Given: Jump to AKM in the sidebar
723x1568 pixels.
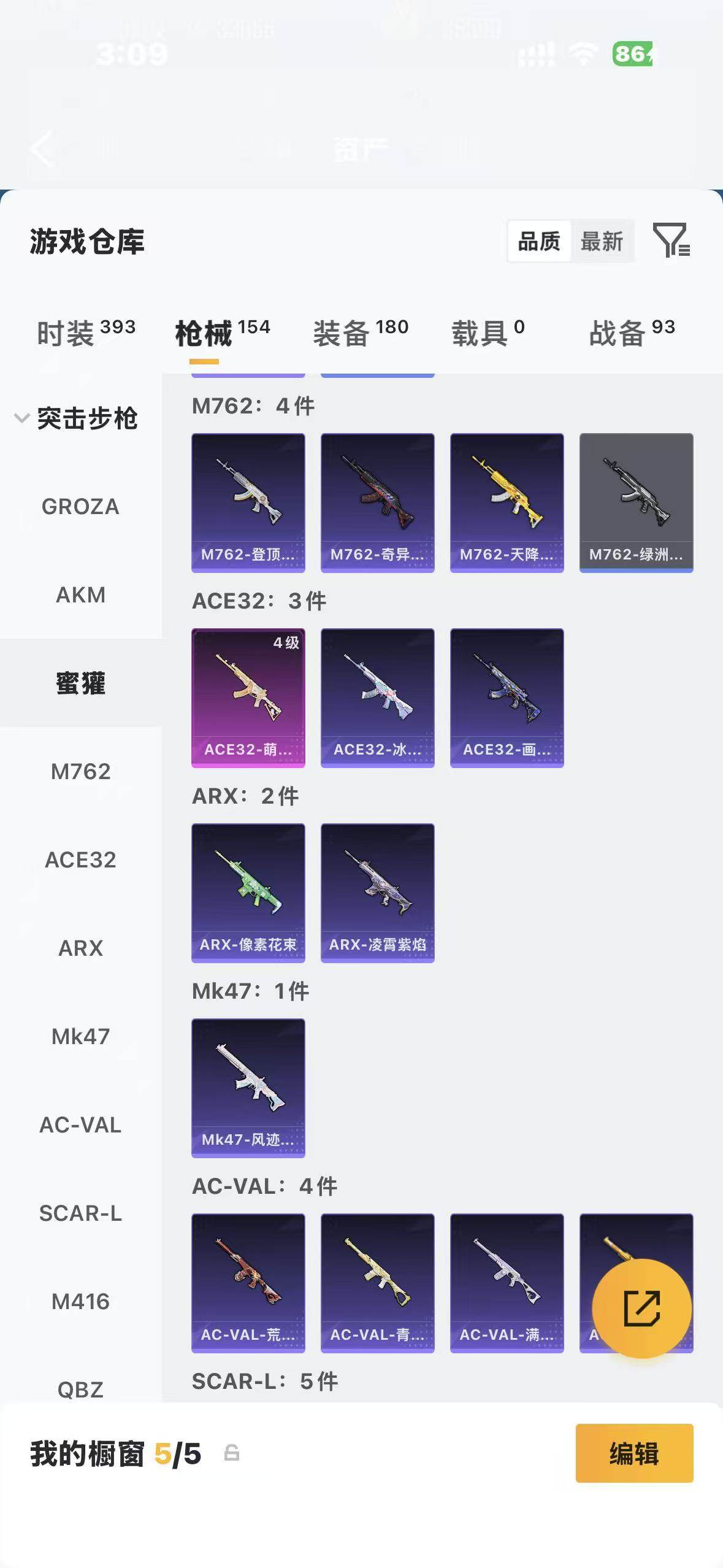Looking at the screenshot, I should tap(80, 595).
